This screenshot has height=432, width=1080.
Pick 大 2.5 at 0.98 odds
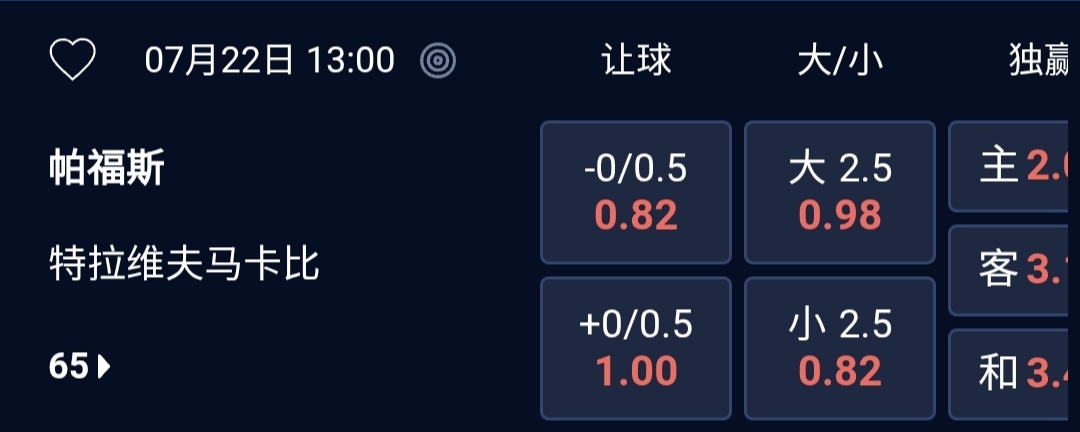click(x=840, y=192)
